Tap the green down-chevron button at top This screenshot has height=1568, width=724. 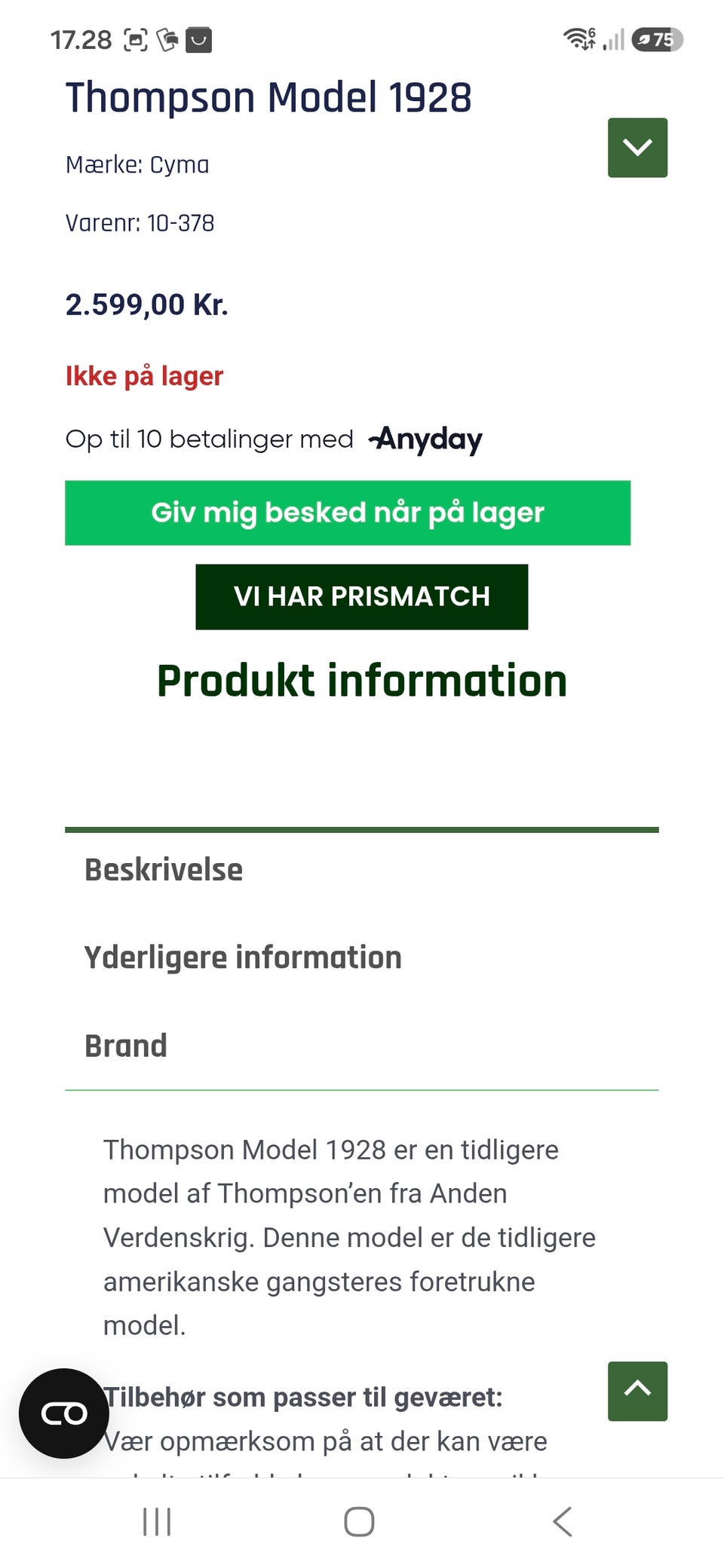pyautogui.click(x=637, y=148)
